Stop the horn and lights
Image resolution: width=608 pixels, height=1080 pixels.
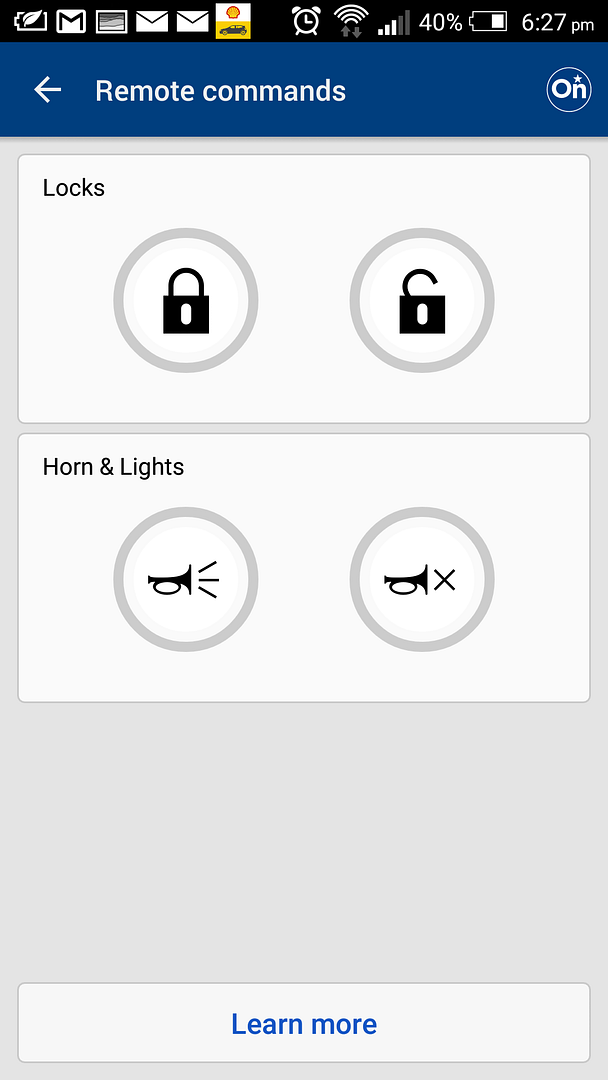tap(422, 579)
